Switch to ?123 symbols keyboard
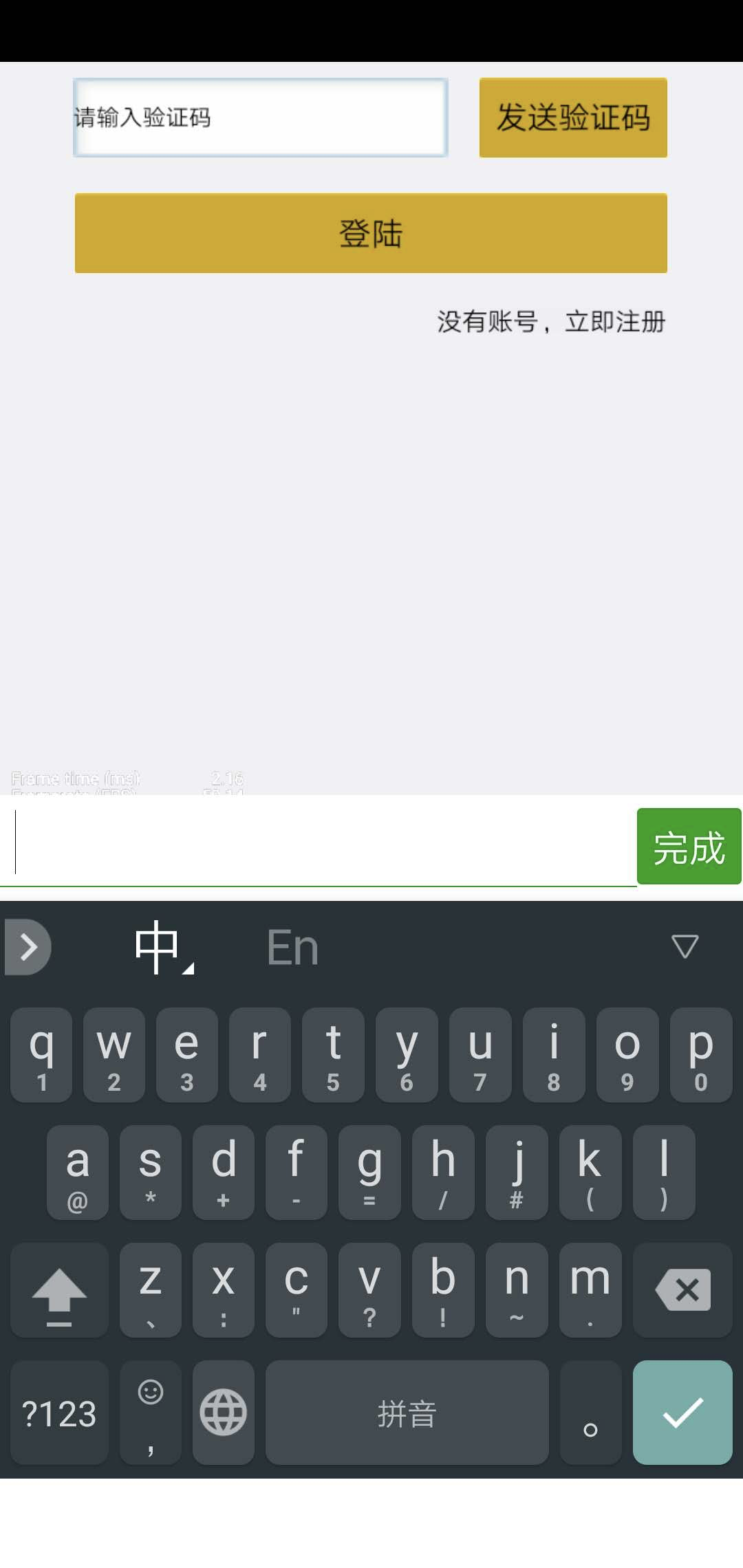 59,1413
